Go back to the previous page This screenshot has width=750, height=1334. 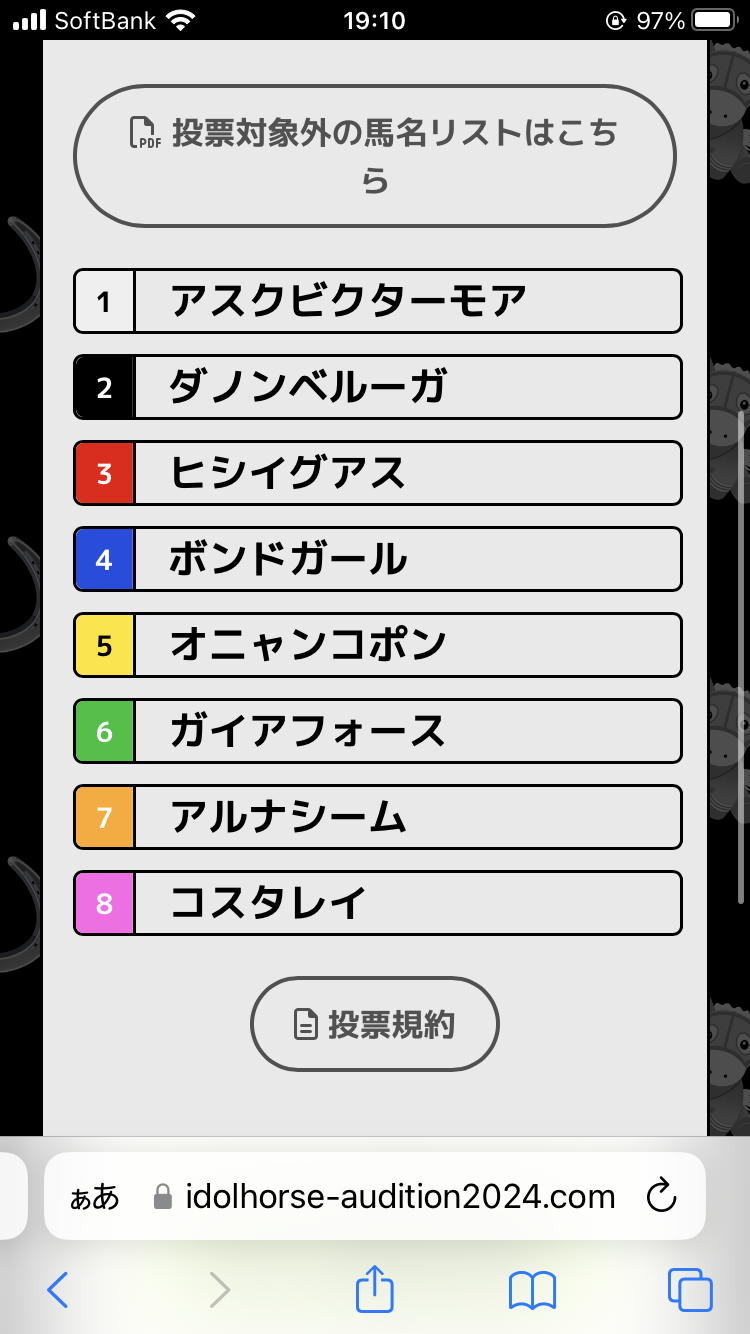58,1290
